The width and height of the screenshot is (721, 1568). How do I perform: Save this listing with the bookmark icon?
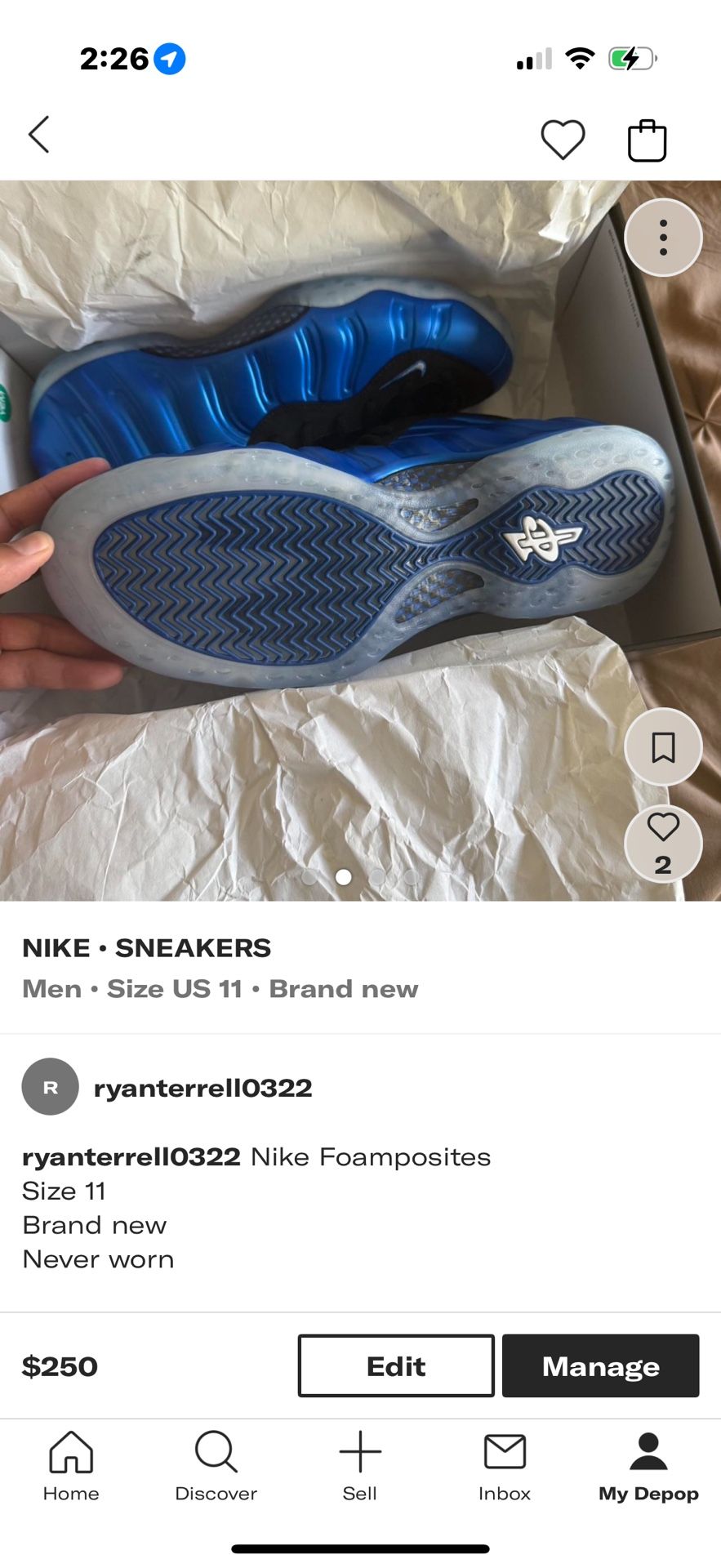[x=663, y=747]
